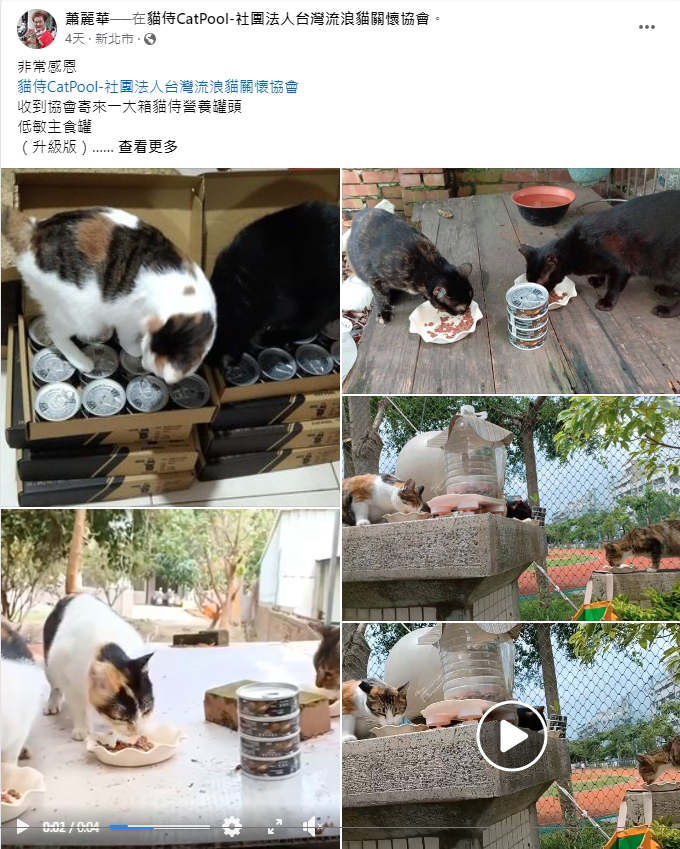Screen dimensions: 680x849
Task: Open the post's three-dot options menu
Action: point(647,26)
